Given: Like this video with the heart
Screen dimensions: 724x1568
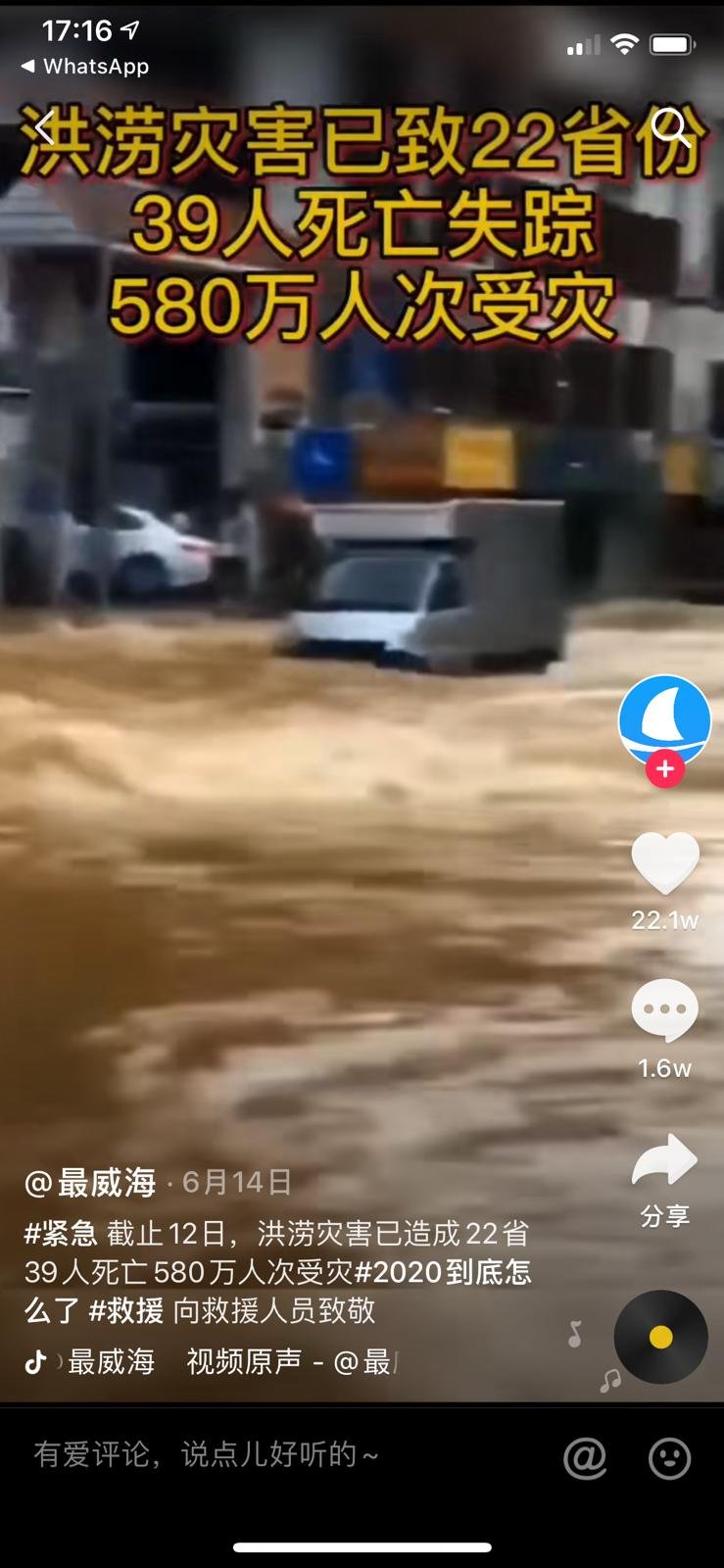Looking at the screenshot, I should (664, 863).
